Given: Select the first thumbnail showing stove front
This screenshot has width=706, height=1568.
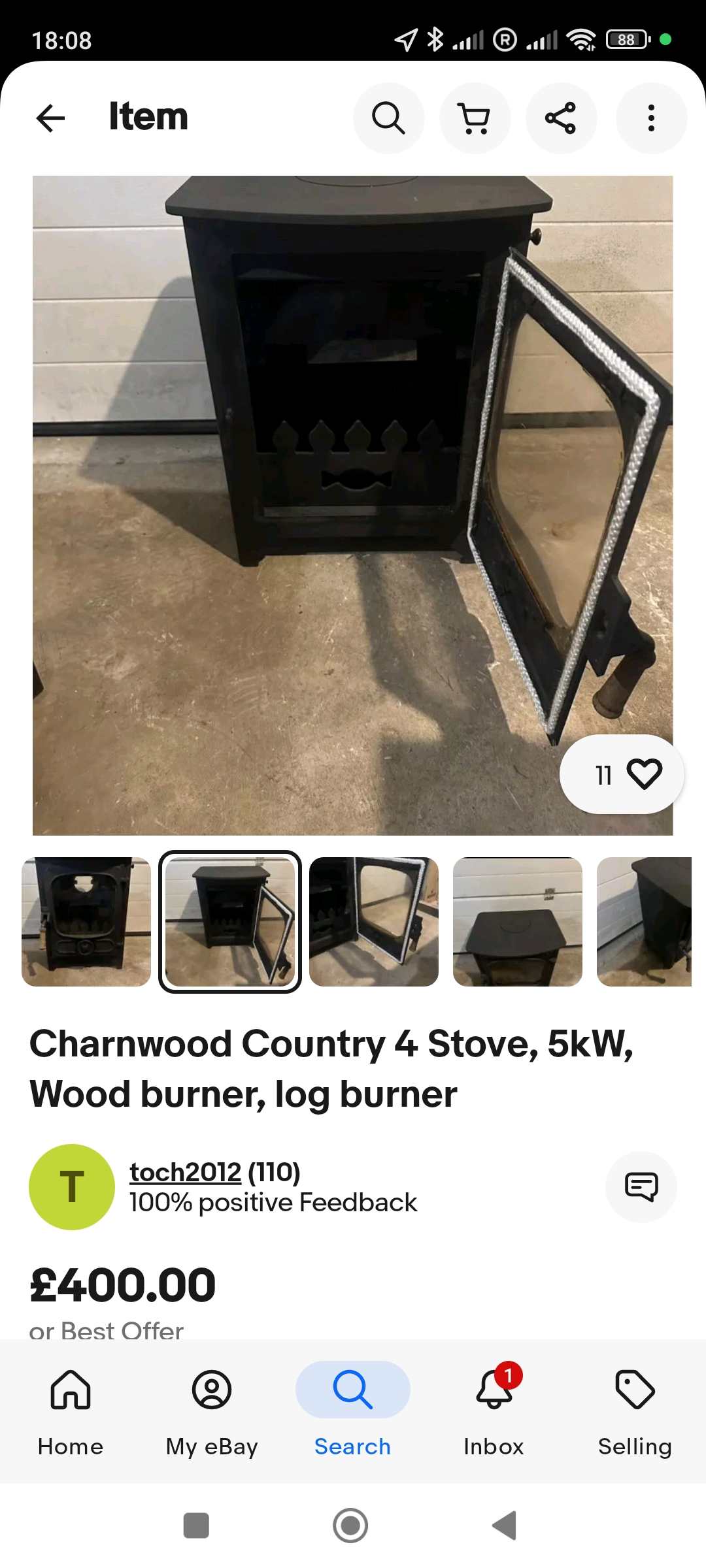Looking at the screenshot, I should [x=86, y=922].
